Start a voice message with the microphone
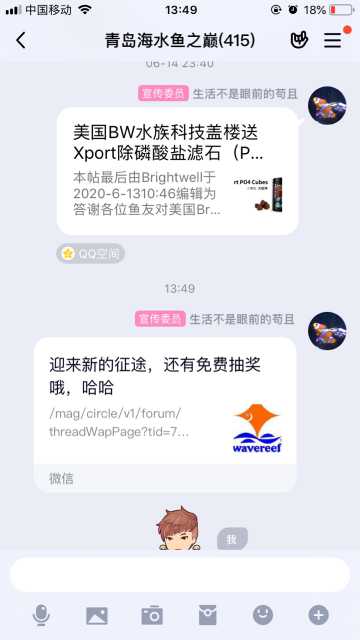Screen dimensions: 360x640 [x=41, y=615]
